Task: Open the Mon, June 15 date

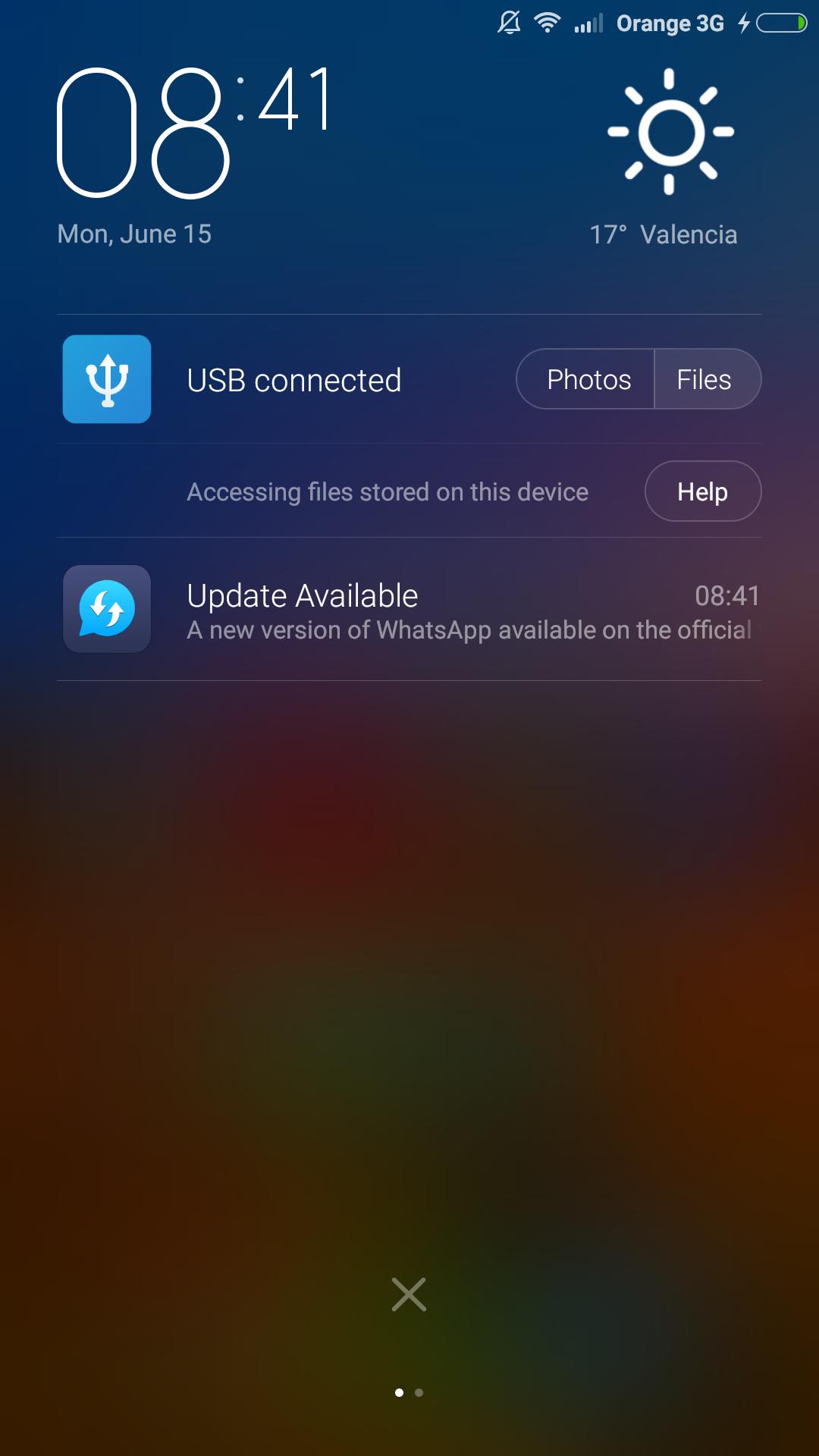Action: click(135, 233)
